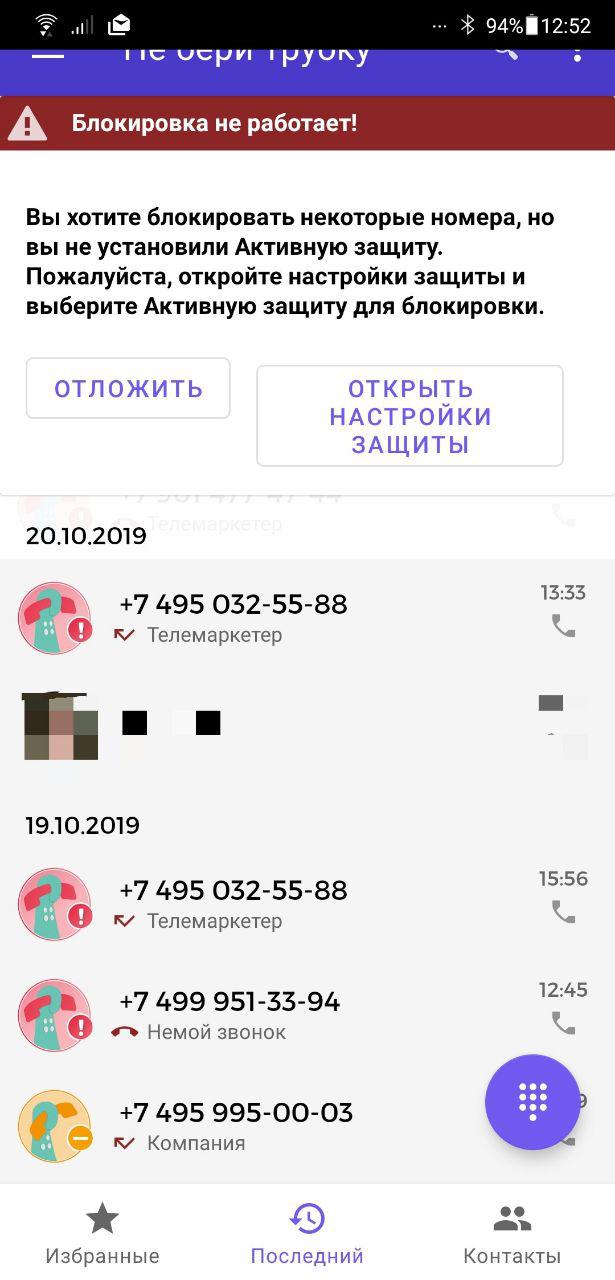Open protection settings via ОТКРЫТЬ НАСТРОЙКИ ЗАЩИТЫ
The width and height of the screenshot is (615, 1280).
(410, 416)
